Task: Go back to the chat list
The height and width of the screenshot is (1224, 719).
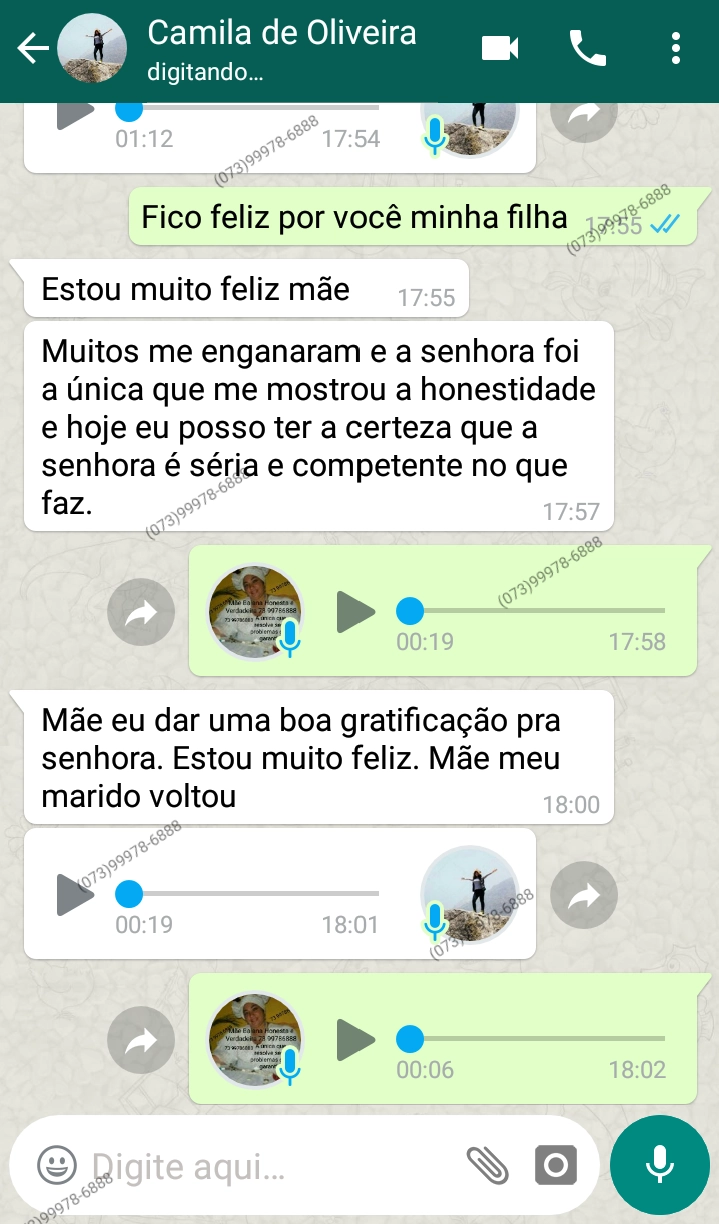Action: tap(32, 48)
